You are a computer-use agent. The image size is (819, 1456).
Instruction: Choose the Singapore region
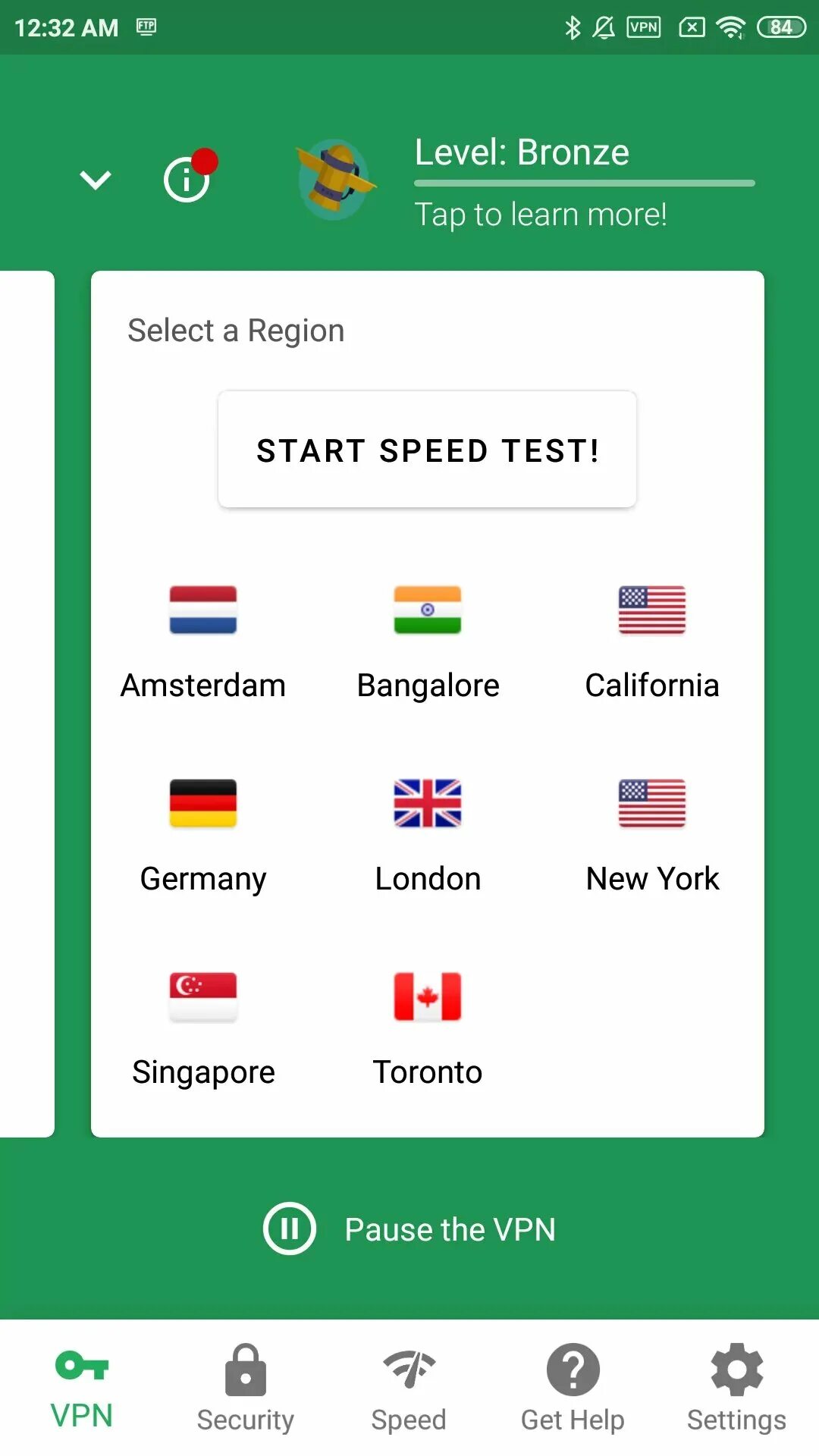pyautogui.click(x=203, y=1030)
